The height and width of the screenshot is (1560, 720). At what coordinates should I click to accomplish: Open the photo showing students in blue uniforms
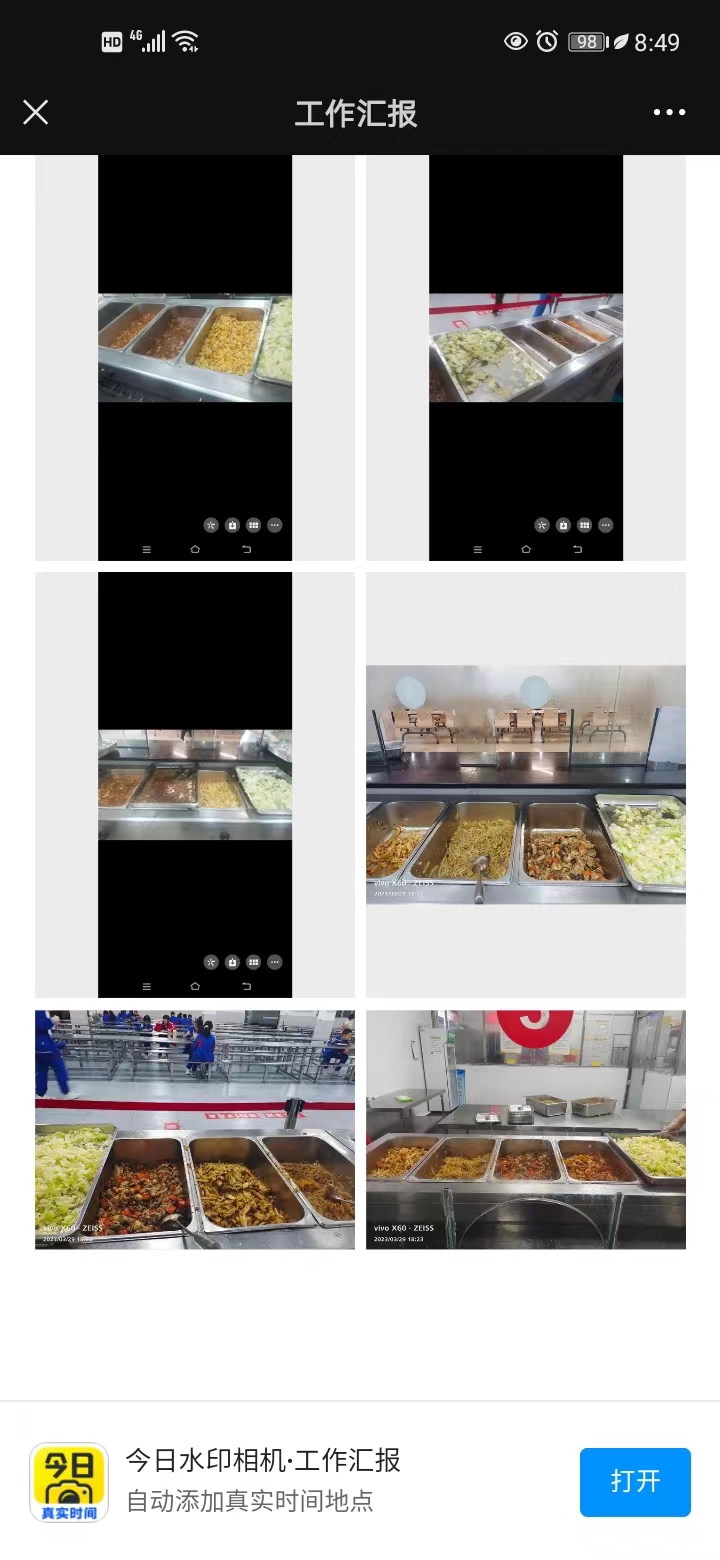(x=195, y=1129)
